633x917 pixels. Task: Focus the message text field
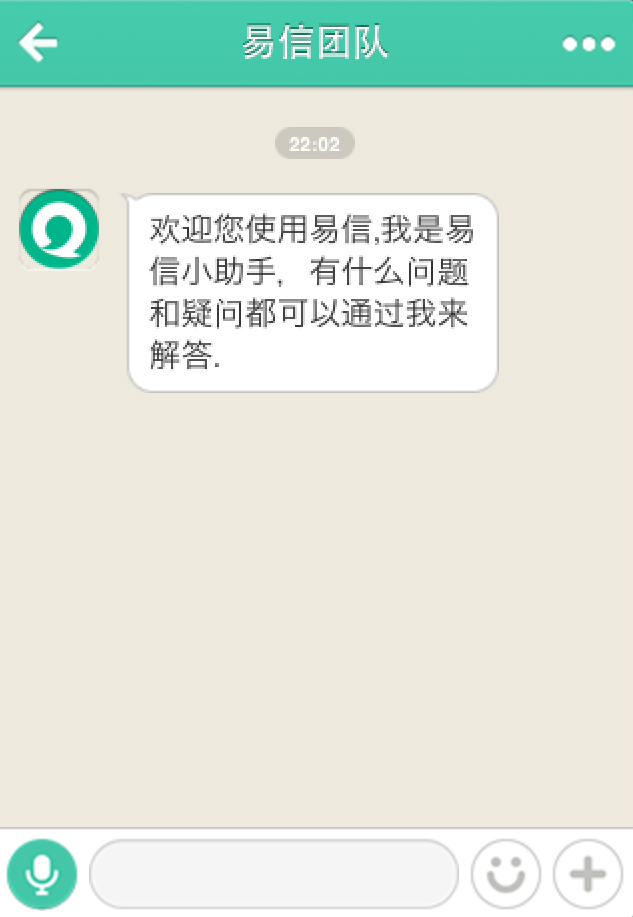coord(274,874)
